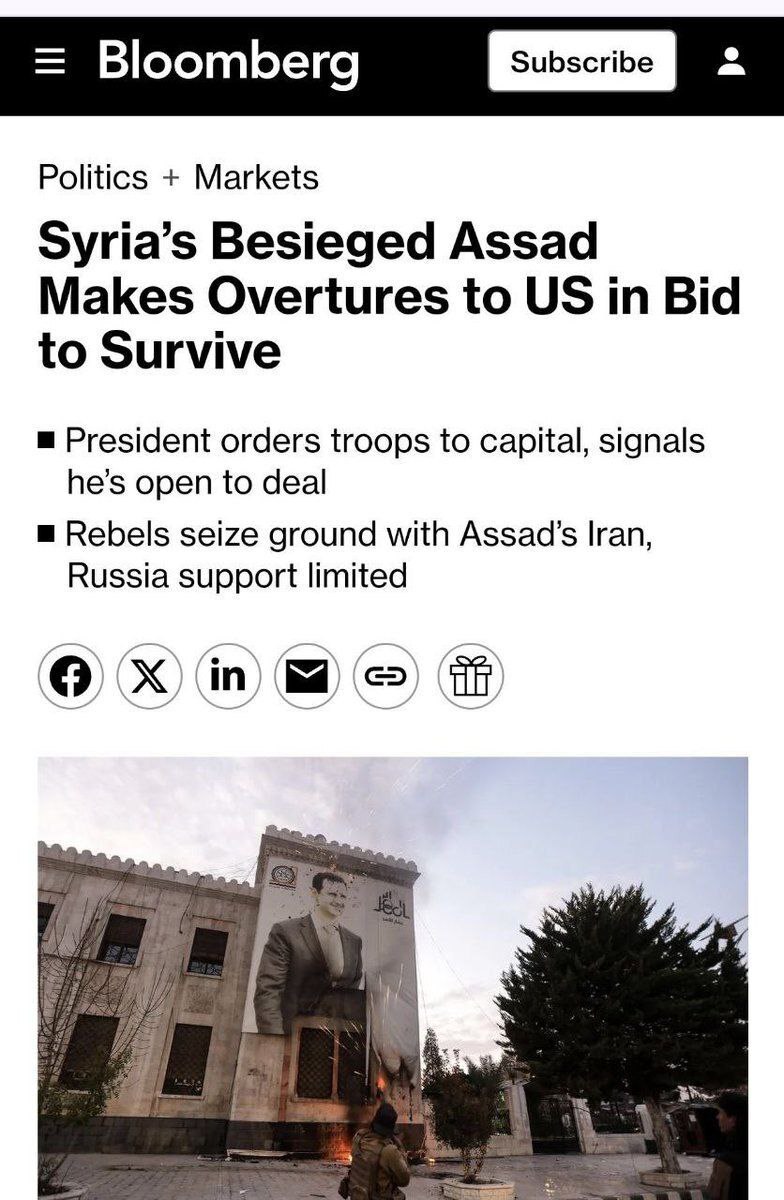This screenshot has height=1200, width=784.
Task: Open the Markets section link
Action: point(256,178)
